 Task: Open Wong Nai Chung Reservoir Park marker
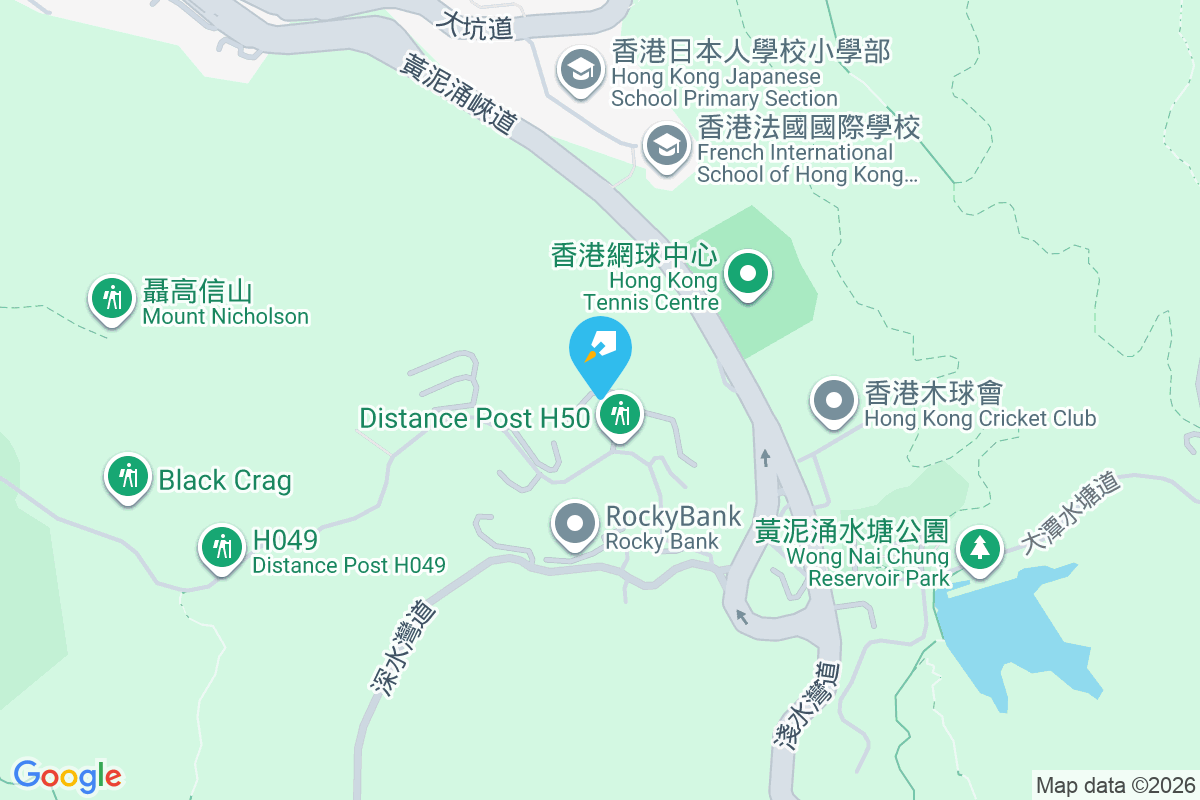click(980, 550)
